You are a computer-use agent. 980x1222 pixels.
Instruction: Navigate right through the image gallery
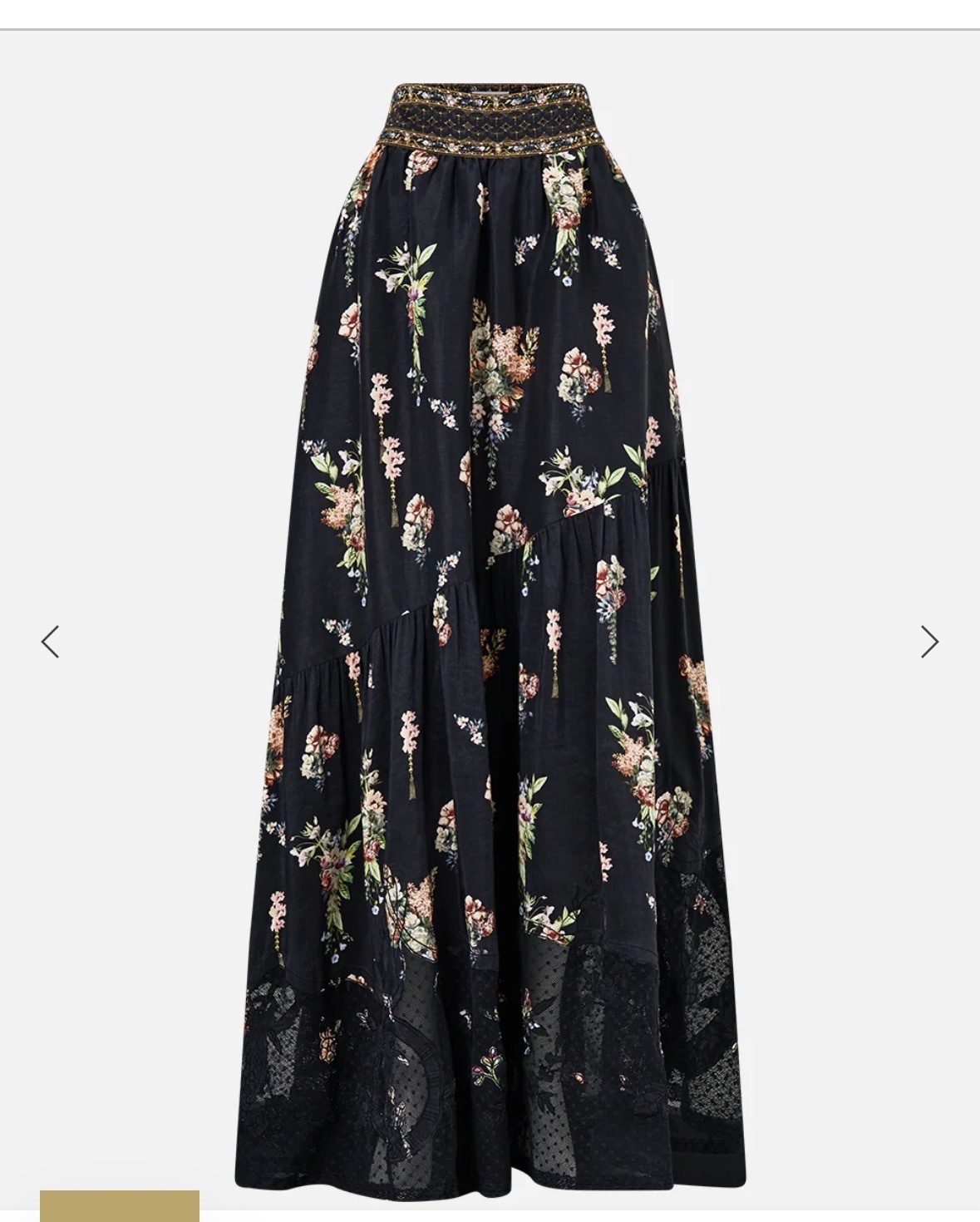point(928,641)
